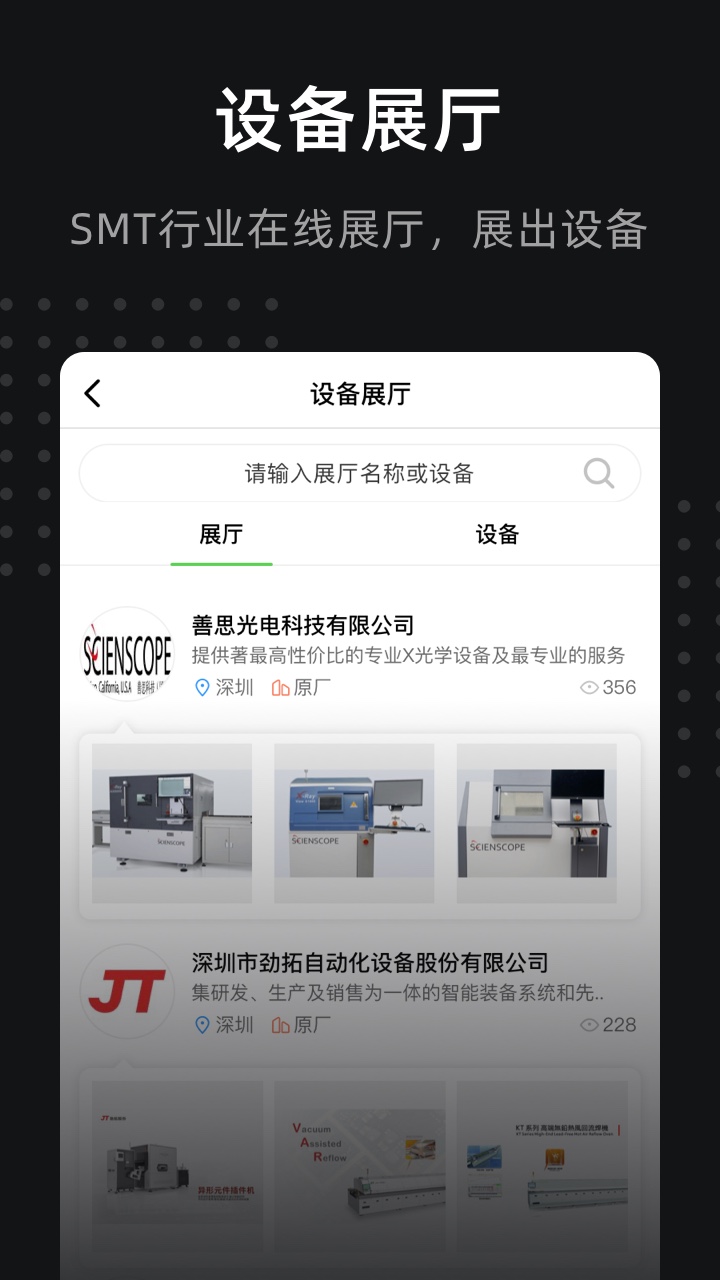The height and width of the screenshot is (1280, 720).
Task: Click the 深圳 location pin beside 善思光电
Action: [202, 688]
